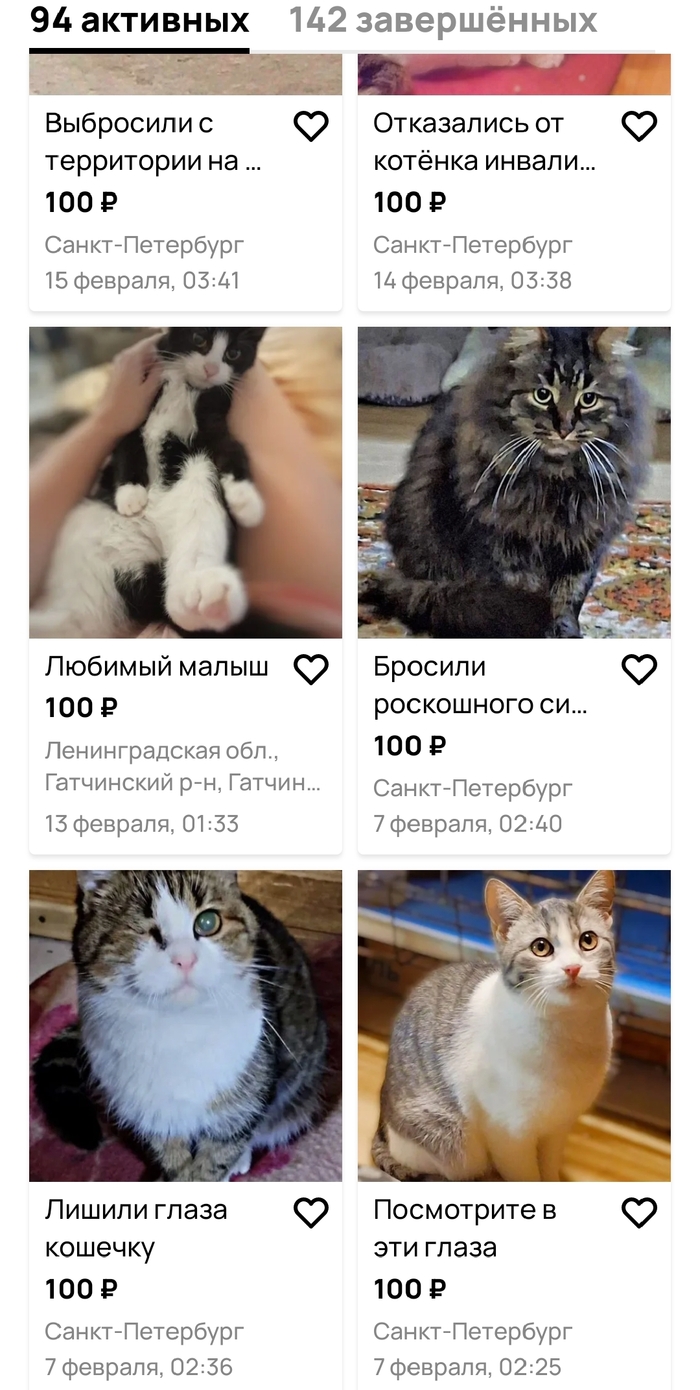
Task: Open the 'Бросили роскошного' fluffy cat card
Action: [x=514, y=482]
